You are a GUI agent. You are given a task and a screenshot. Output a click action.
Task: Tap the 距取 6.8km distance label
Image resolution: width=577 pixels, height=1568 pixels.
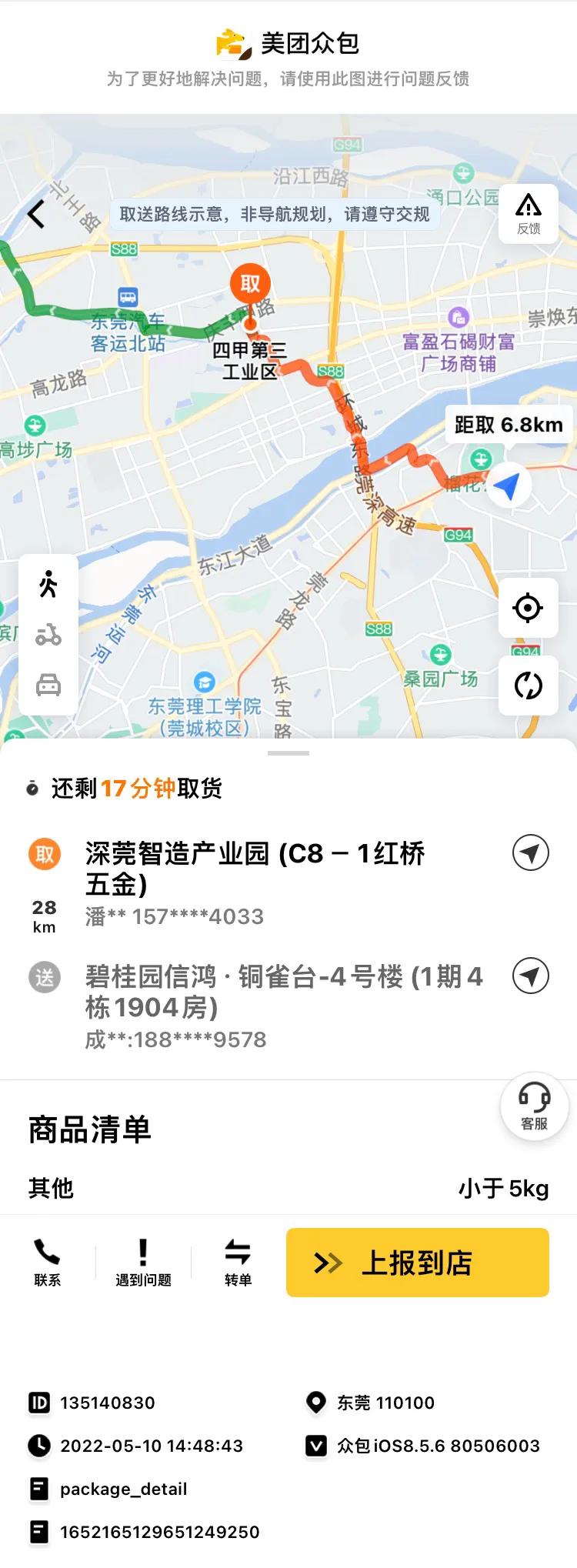coord(505,425)
